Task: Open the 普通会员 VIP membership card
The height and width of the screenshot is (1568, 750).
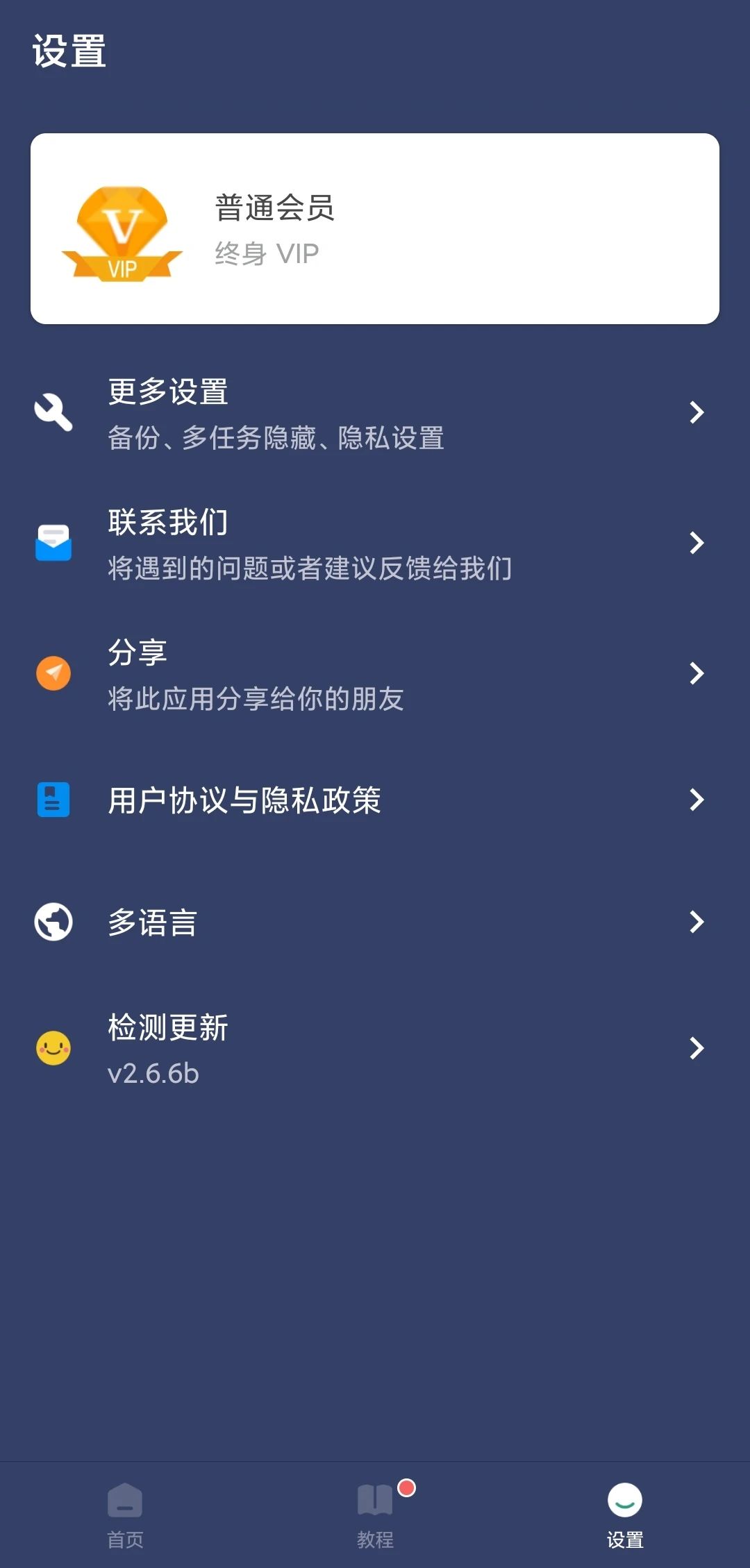Action: point(375,228)
